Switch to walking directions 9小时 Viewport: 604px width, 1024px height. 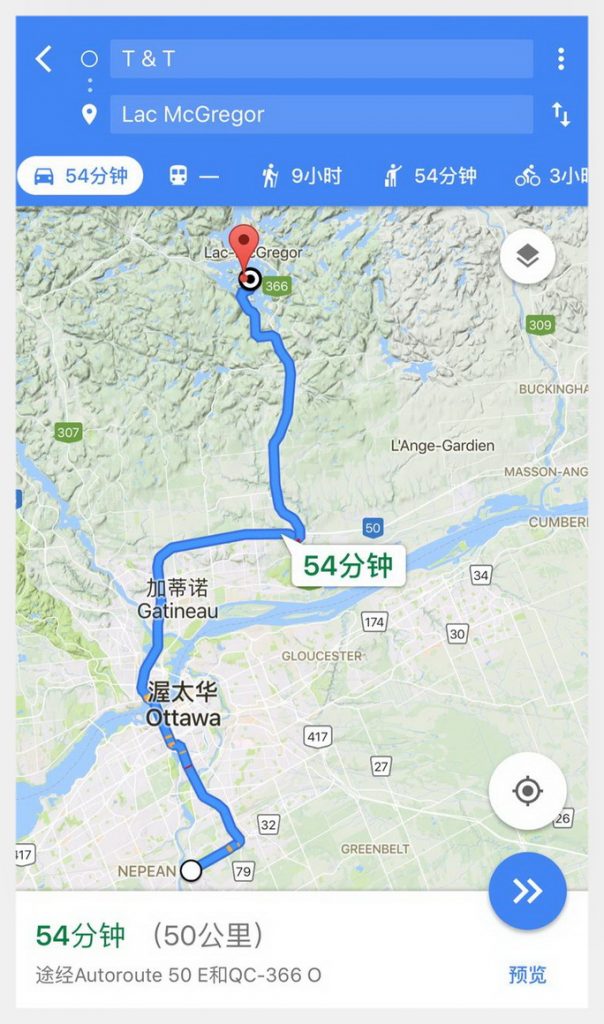coord(300,177)
